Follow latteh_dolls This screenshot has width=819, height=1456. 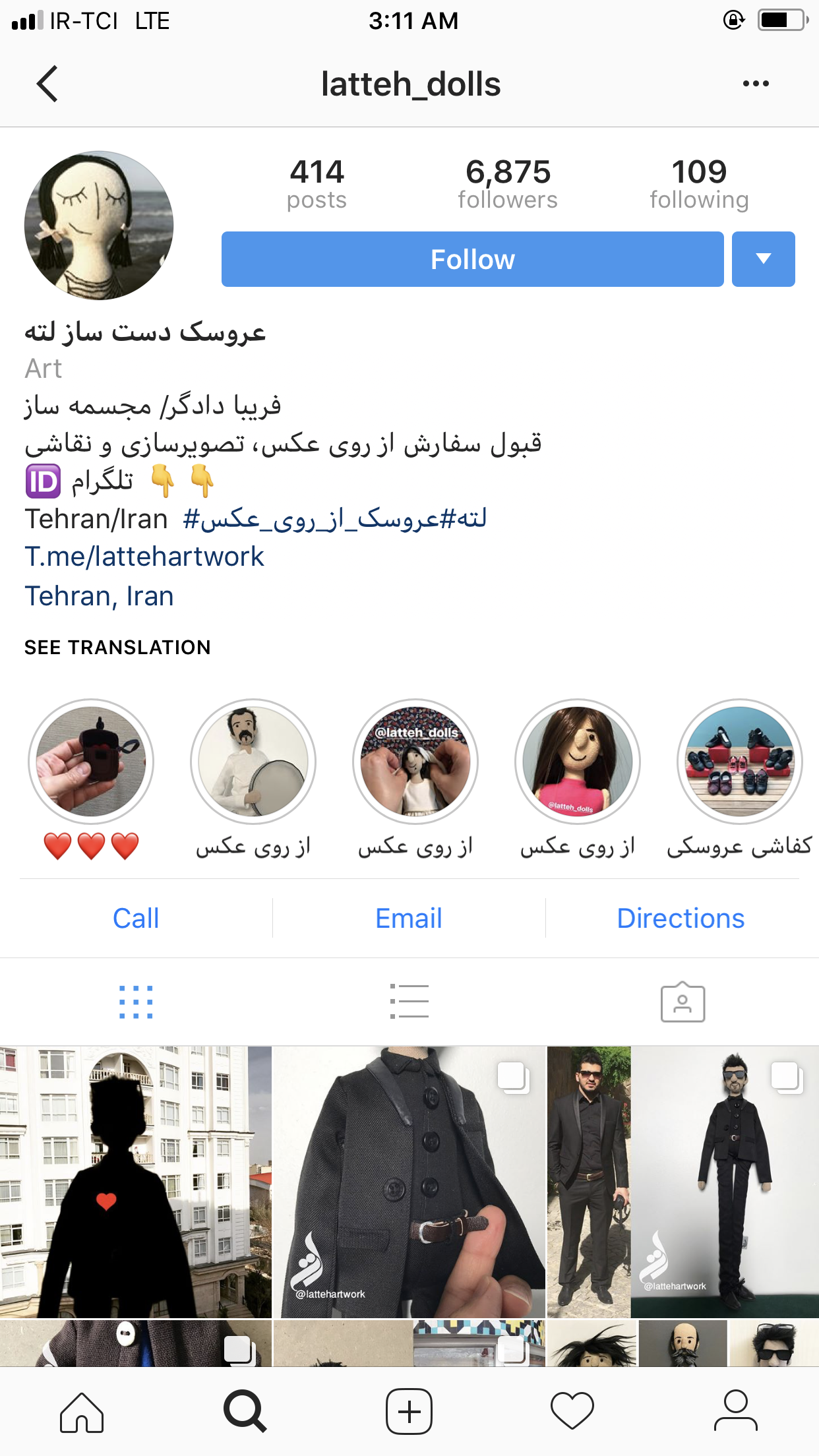472,259
